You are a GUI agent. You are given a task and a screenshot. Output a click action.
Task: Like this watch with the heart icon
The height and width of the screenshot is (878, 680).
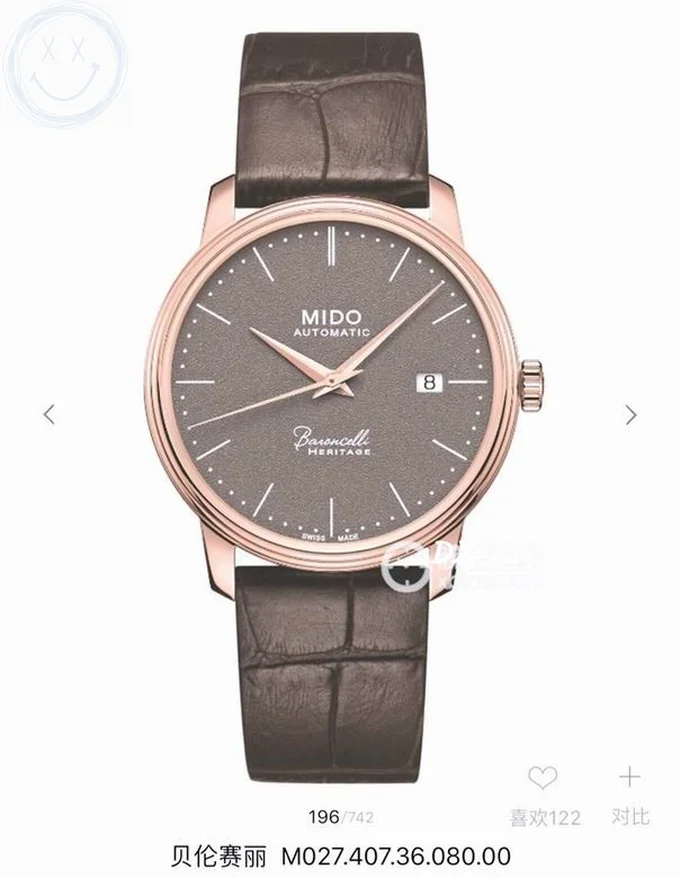pyautogui.click(x=543, y=778)
